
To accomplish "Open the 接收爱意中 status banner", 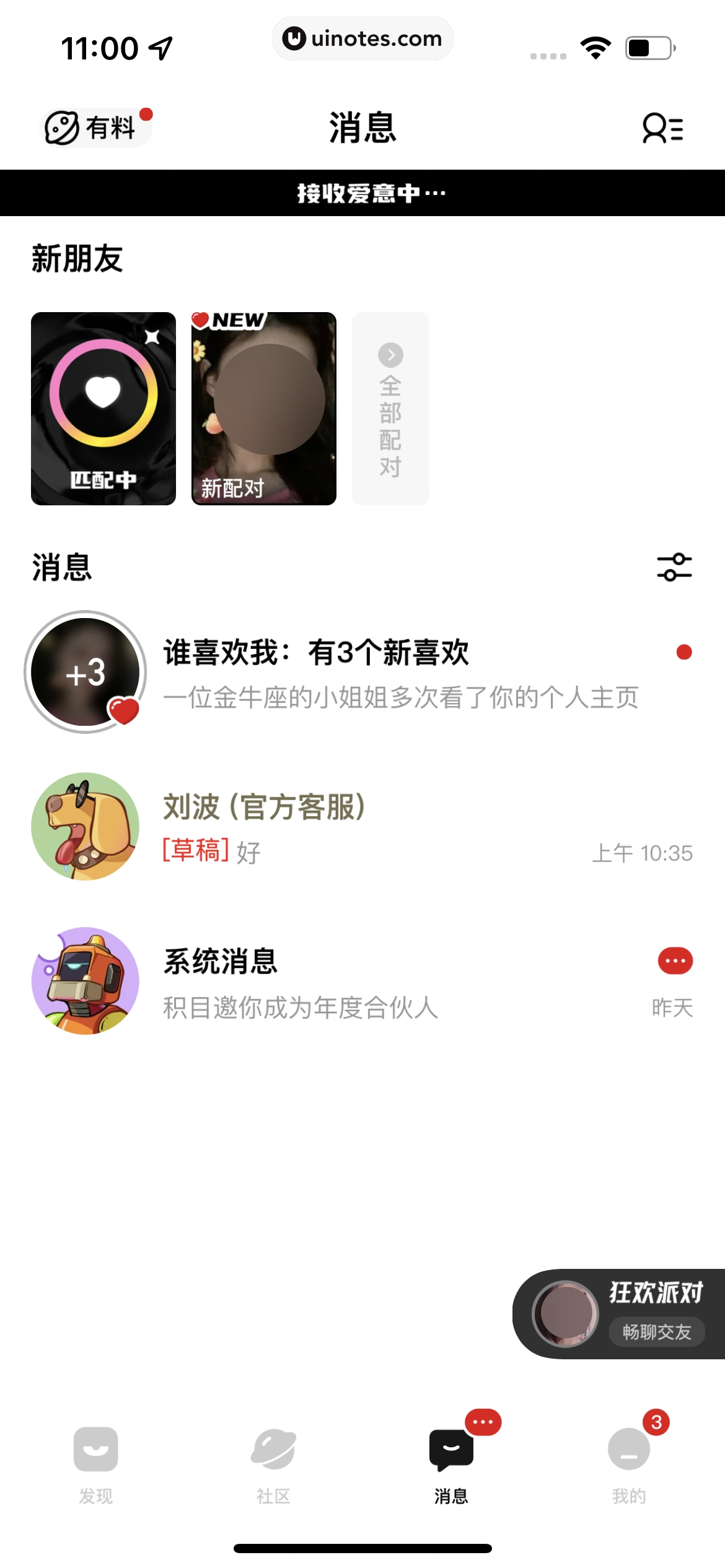I will coord(362,193).
